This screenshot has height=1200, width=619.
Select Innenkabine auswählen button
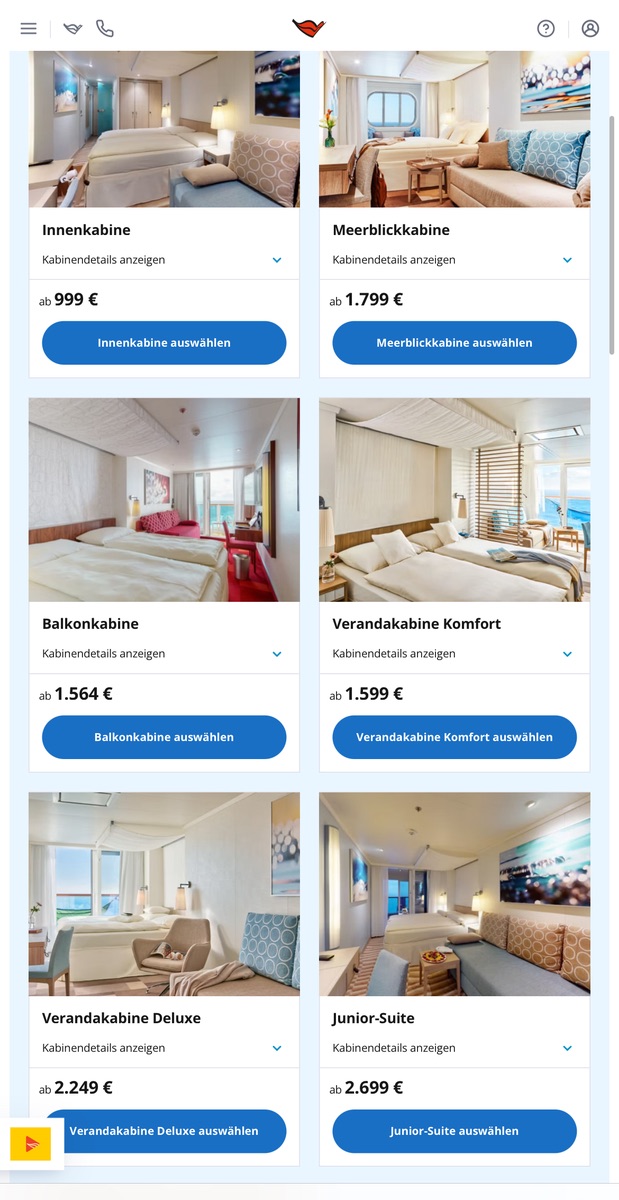pyautogui.click(x=164, y=343)
